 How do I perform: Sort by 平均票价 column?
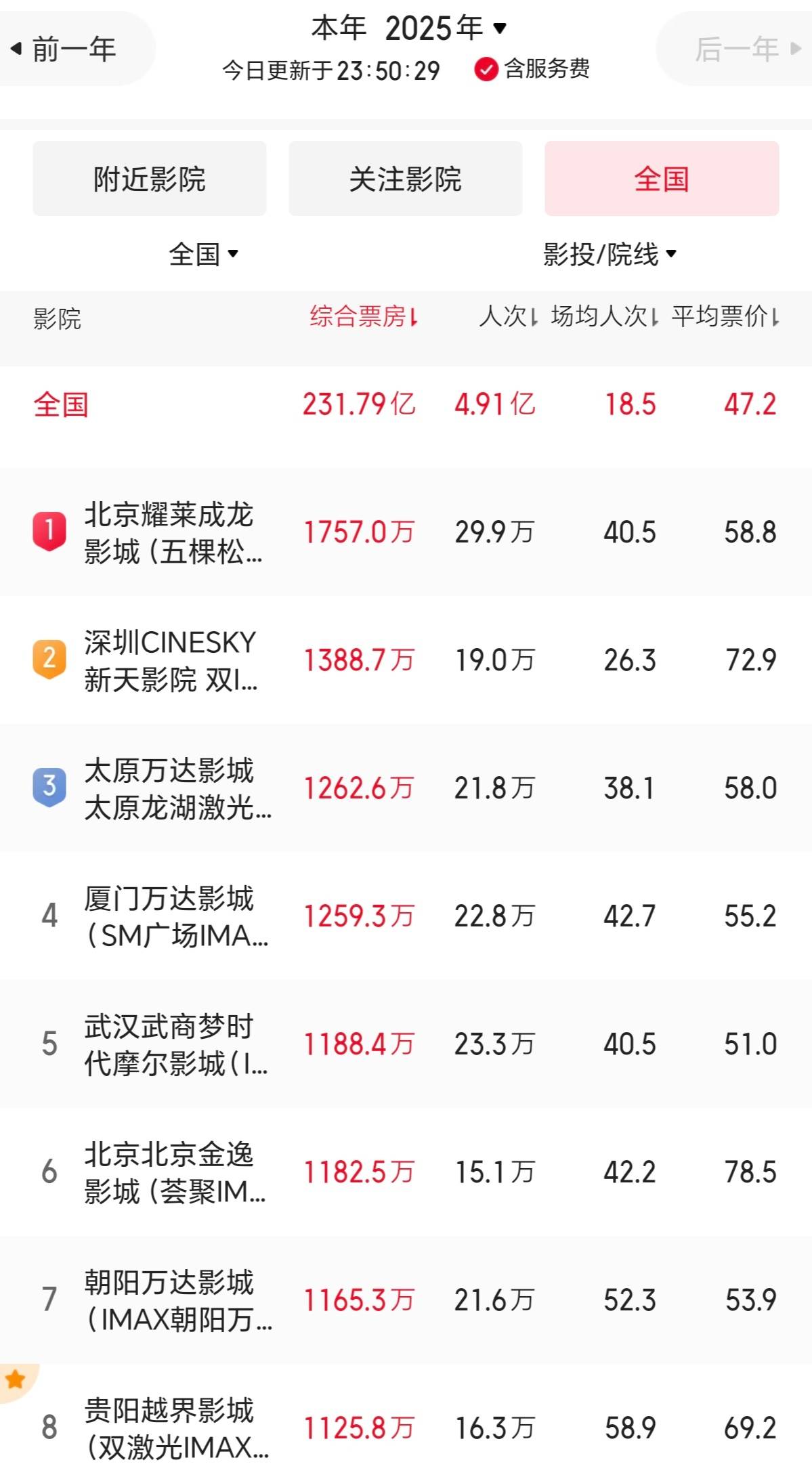pos(725,316)
